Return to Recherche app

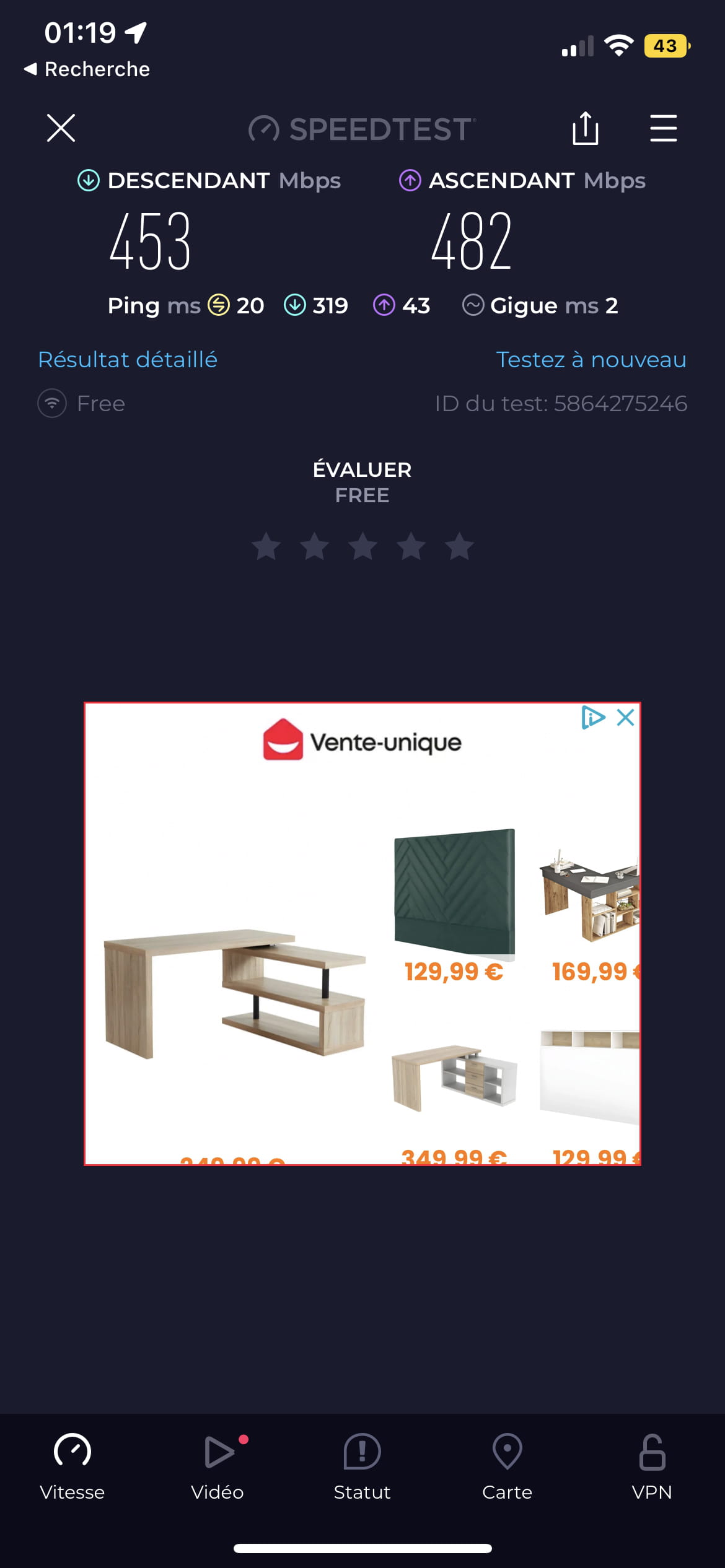(87, 69)
